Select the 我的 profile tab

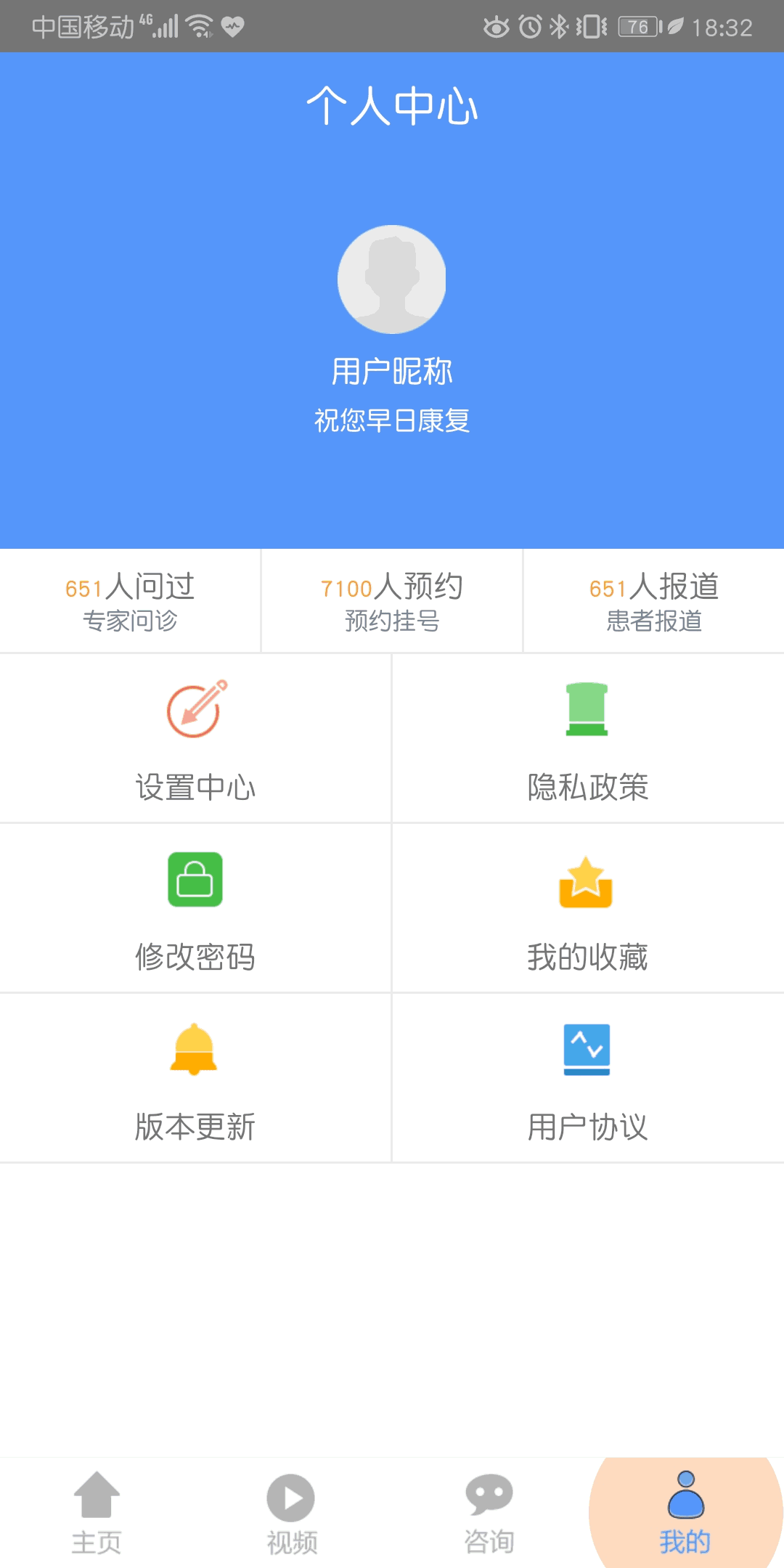point(685,1513)
